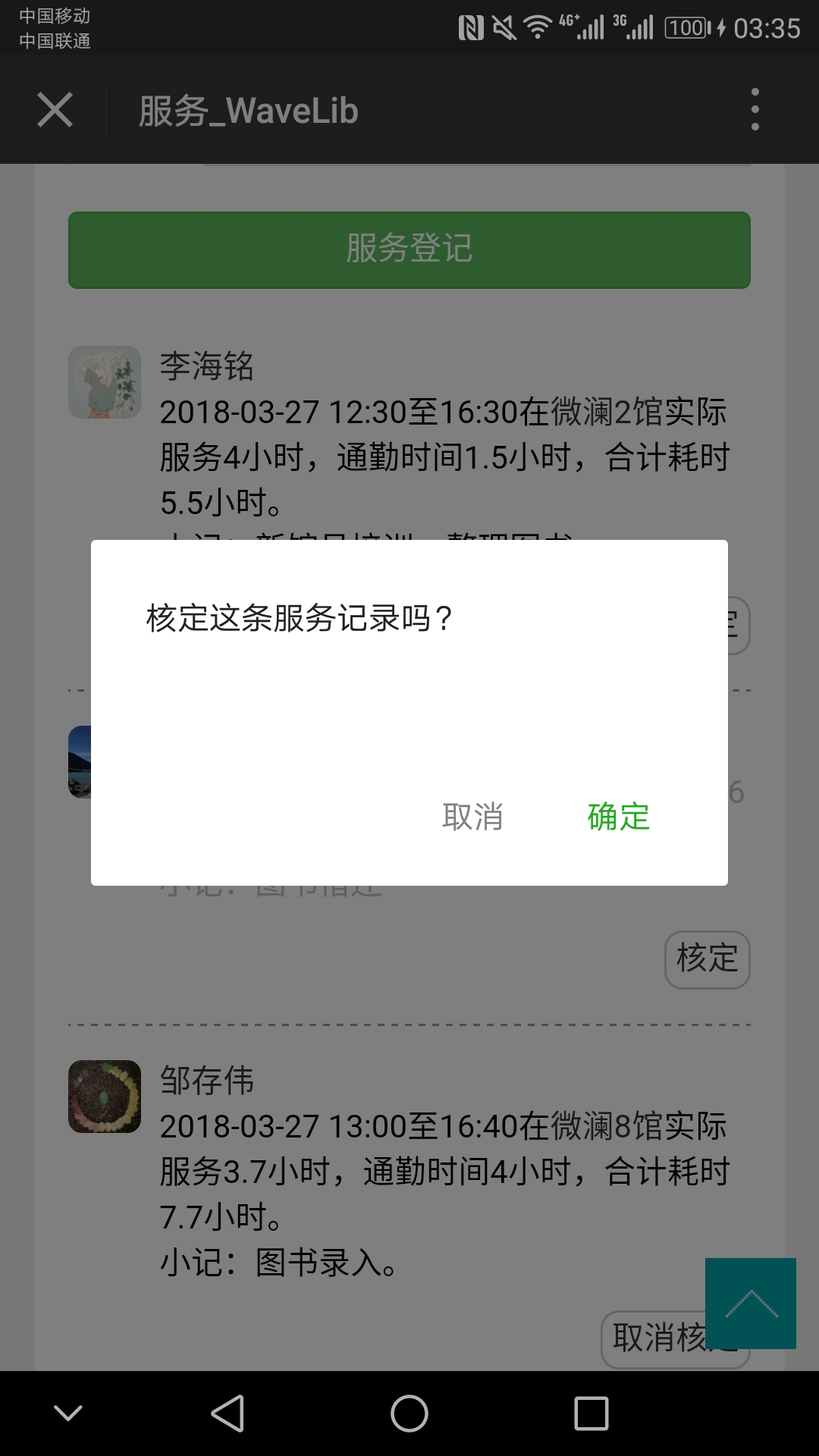Tap the system back button
The height and width of the screenshot is (1456, 819).
(x=227, y=1414)
